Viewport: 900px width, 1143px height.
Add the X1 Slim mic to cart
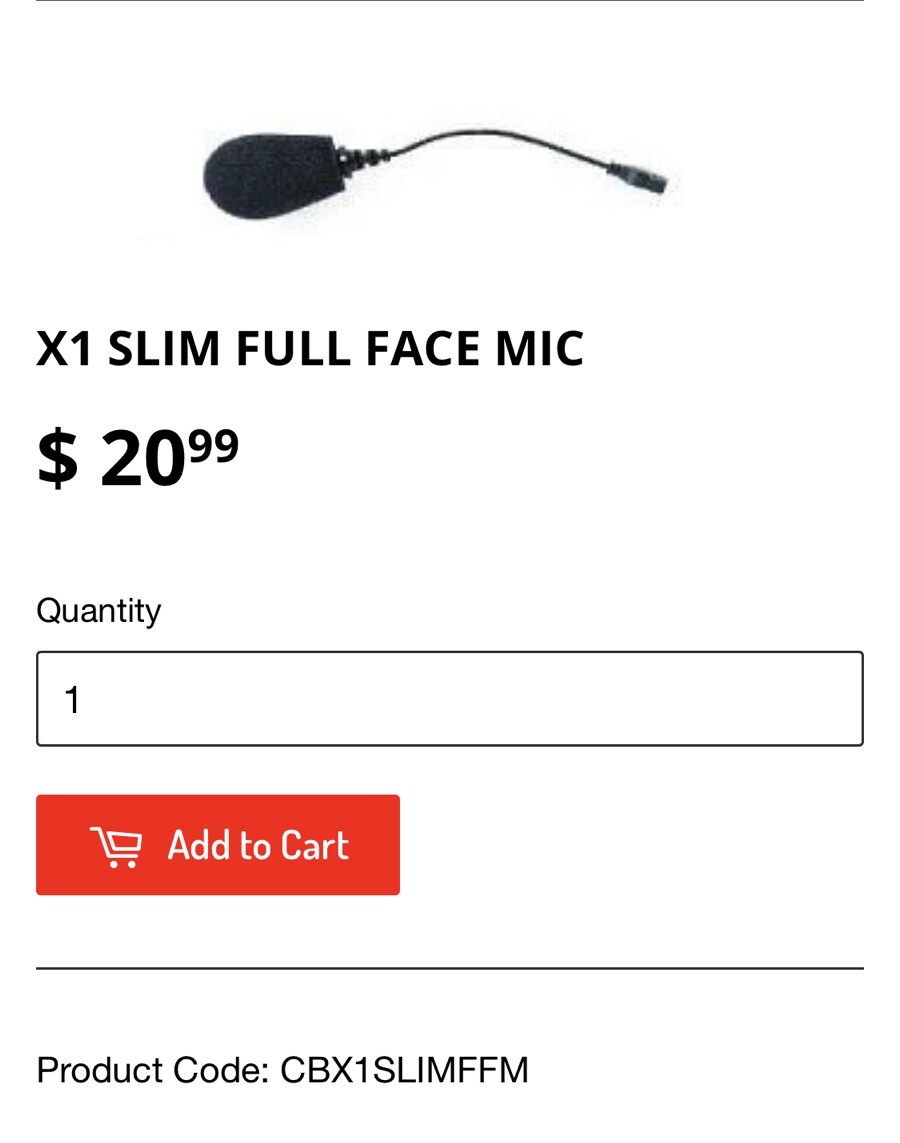[x=218, y=845]
